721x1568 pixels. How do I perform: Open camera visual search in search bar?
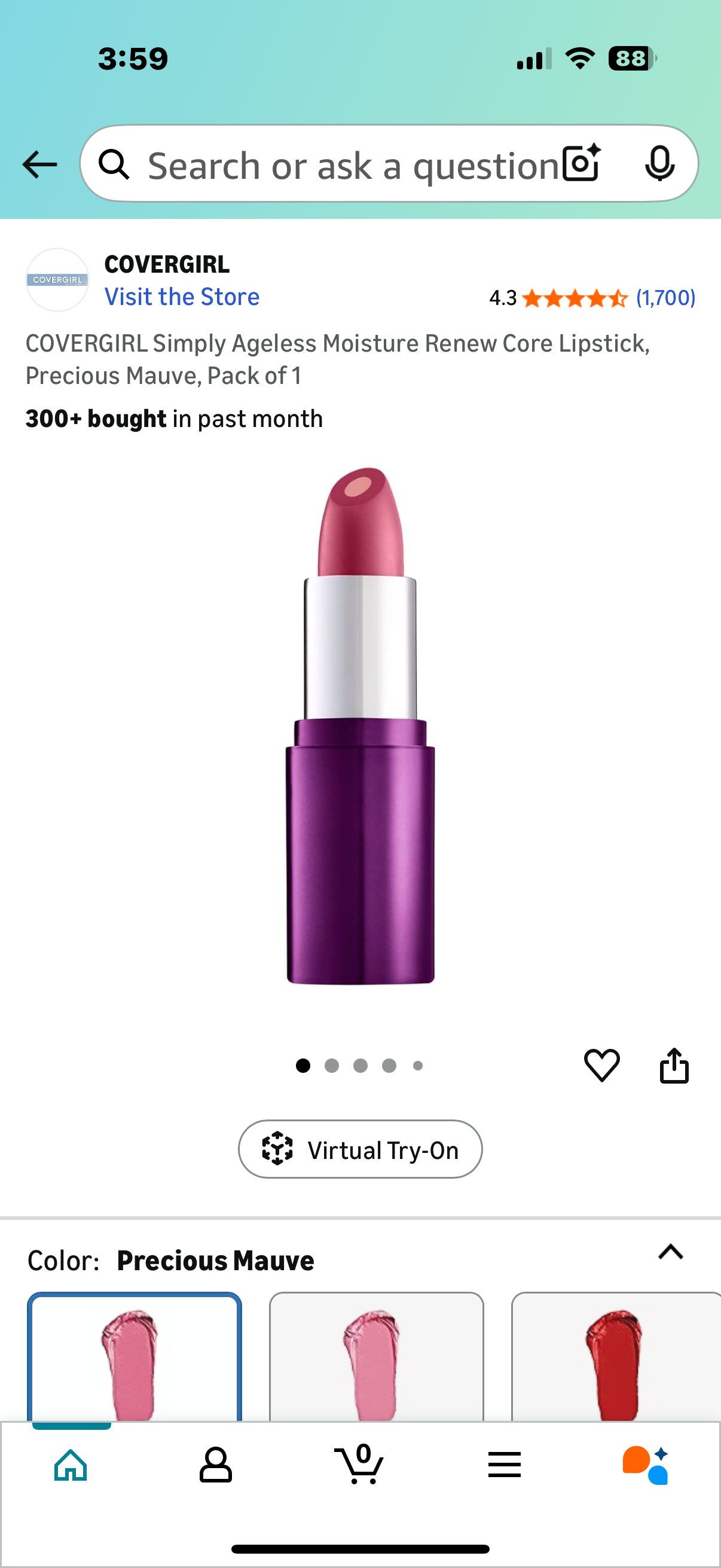(582, 163)
